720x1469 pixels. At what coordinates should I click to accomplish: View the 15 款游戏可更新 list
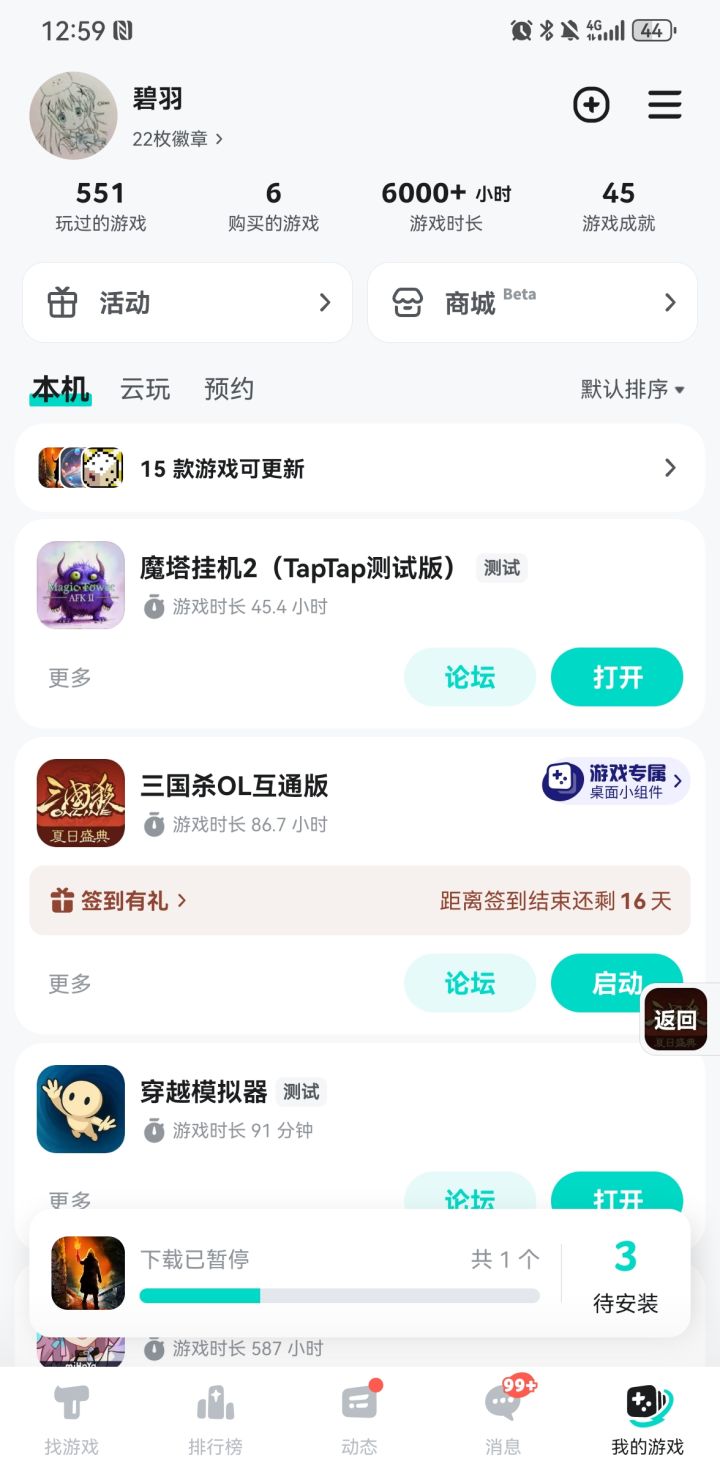[360, 468]
